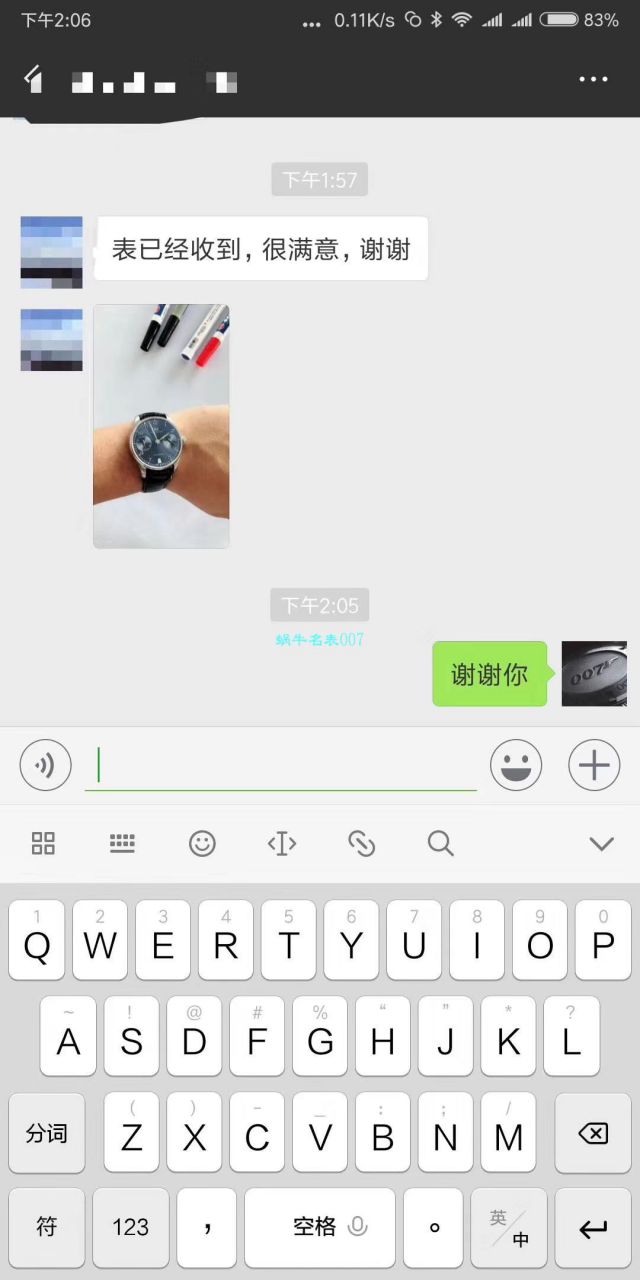Tap the sender's avatar beside 谢谢你
This screenshot has height=1280, width=640.
pyautogui.click(x=594, y=674)
